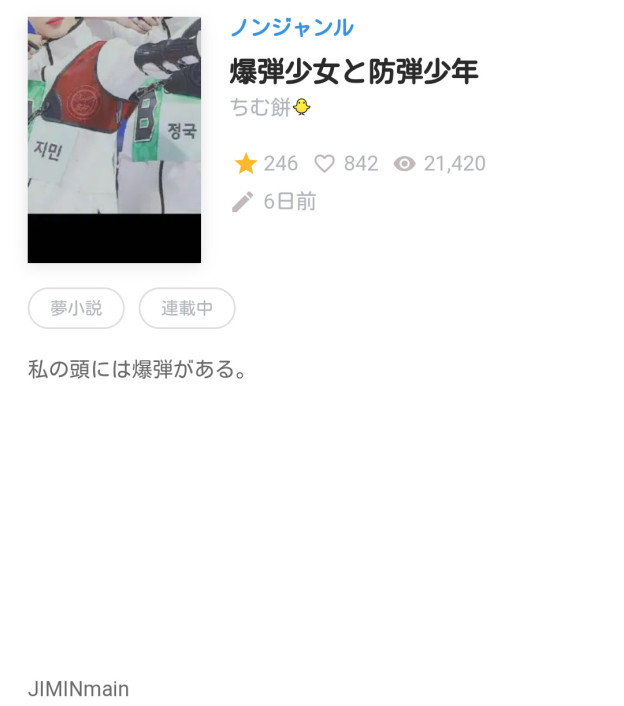Image resolution: width=624 pixels, height=706 pixels.
Task: Open the novel's cover image
Action: point(114,139)
